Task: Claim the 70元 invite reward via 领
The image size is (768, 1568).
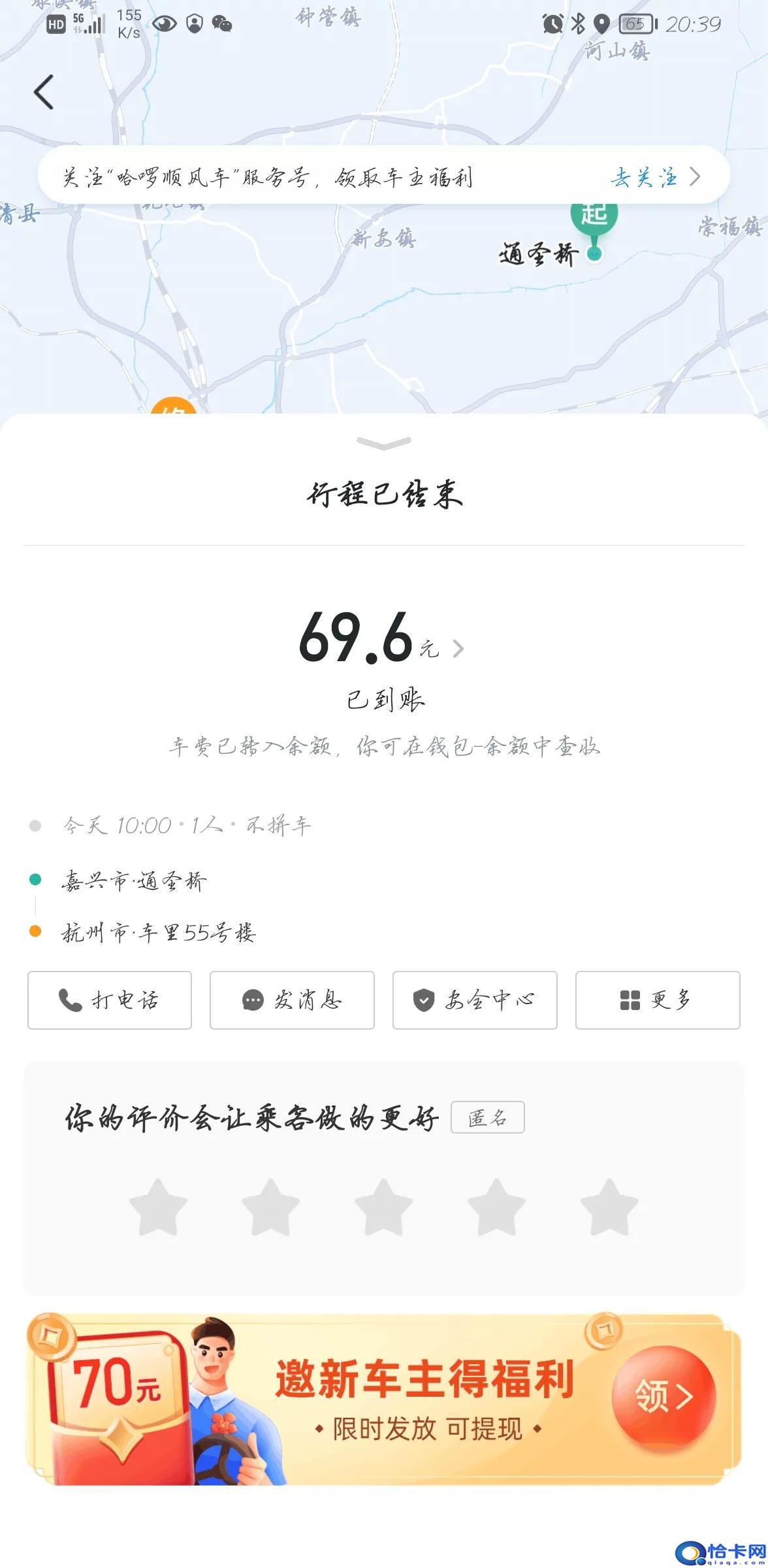Action: 664,1396
